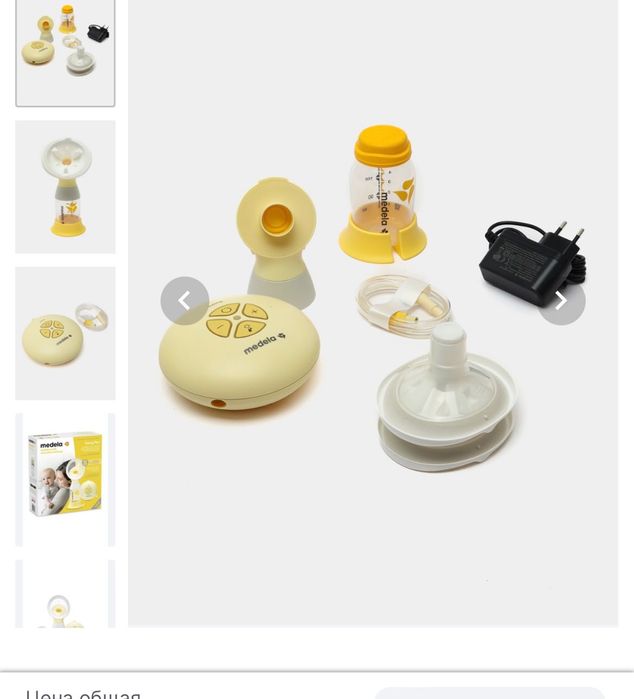
Task: Select thumbnail of Medela product box
Action: coord(65,480)
